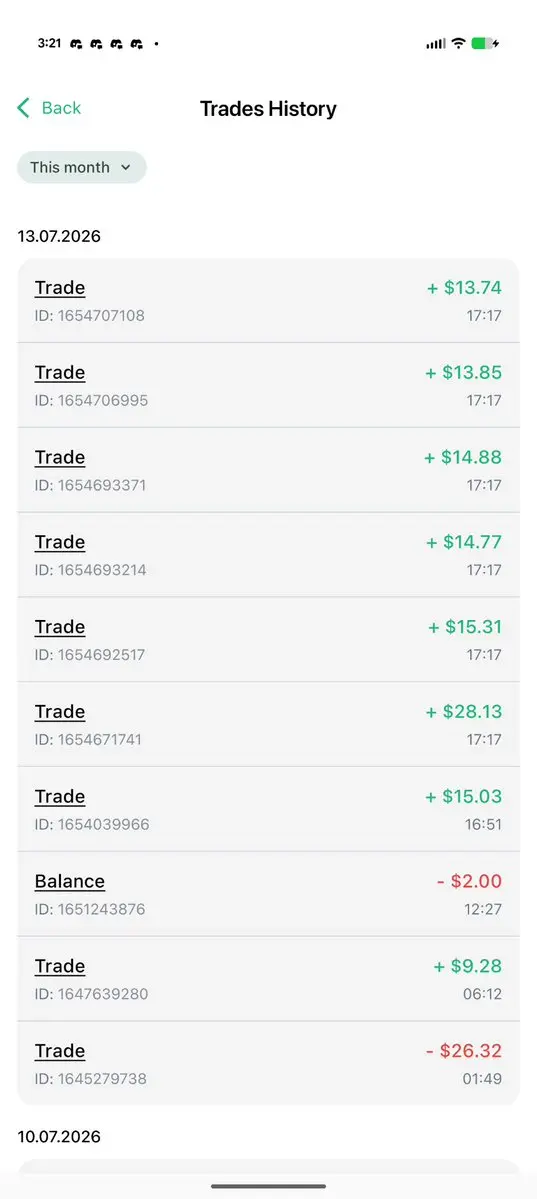Screen dimensions: 537x1199
Task: Open trade with ID 1654707108
Action: [x=268, y=301]
